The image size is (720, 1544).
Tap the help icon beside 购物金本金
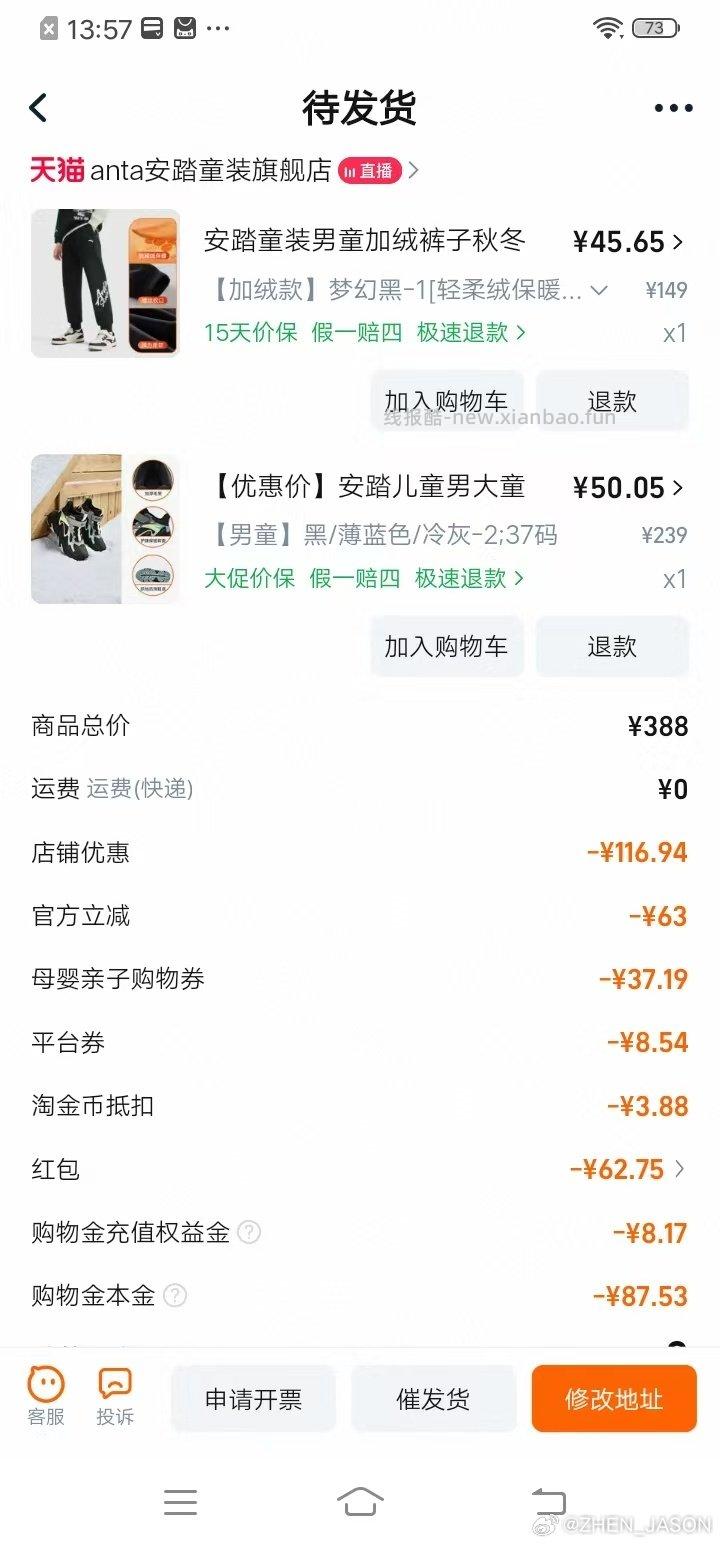175,1295
